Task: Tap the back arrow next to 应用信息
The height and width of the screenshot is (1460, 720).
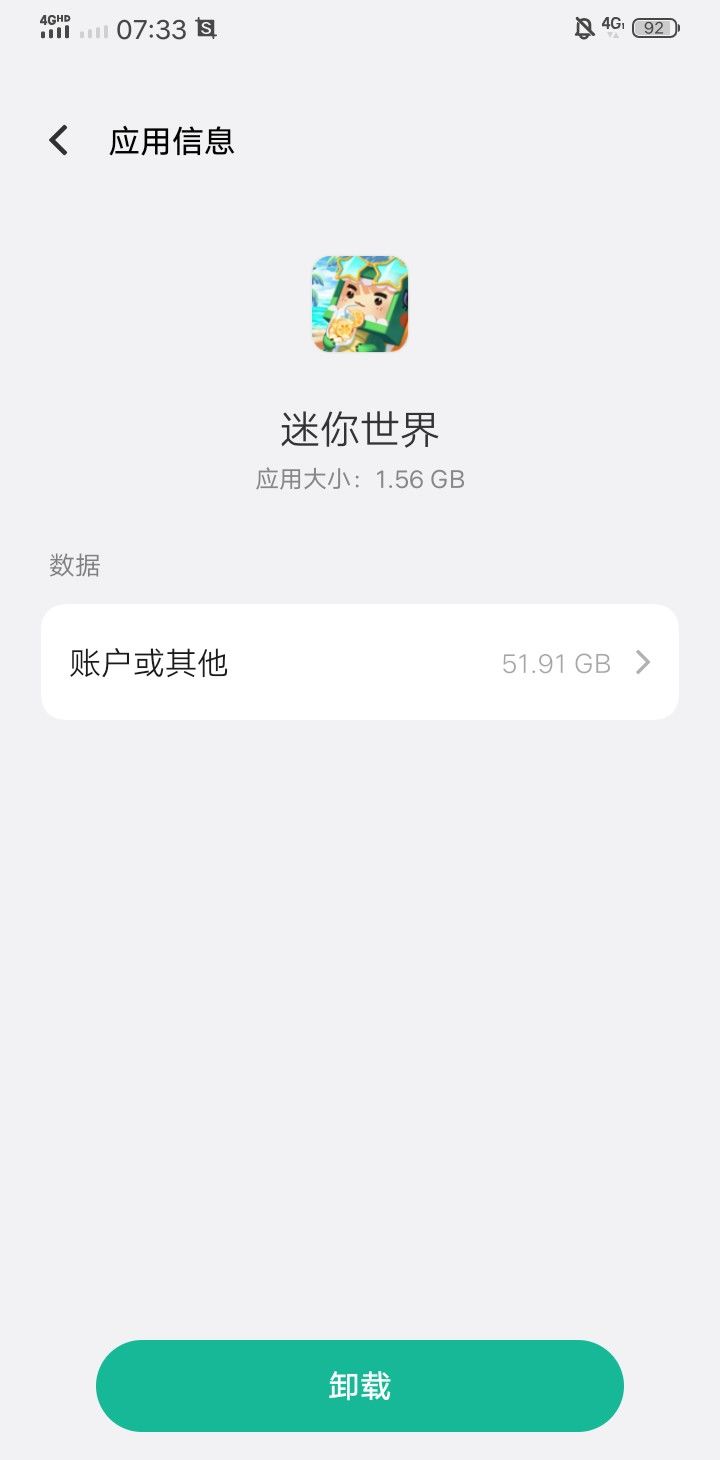Action: pyautogui.click(x=57, y=140)
